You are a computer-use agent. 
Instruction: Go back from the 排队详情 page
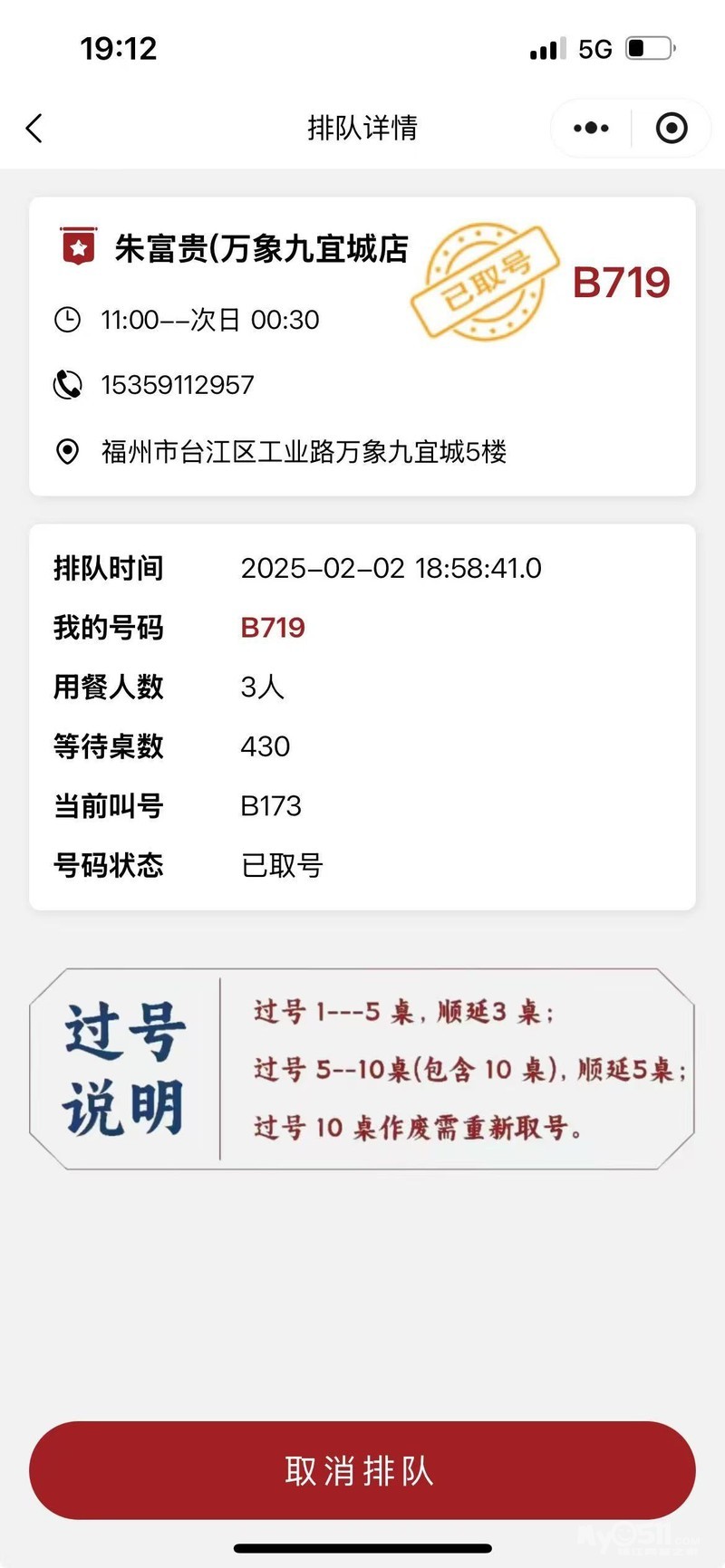tap(34, 129)
